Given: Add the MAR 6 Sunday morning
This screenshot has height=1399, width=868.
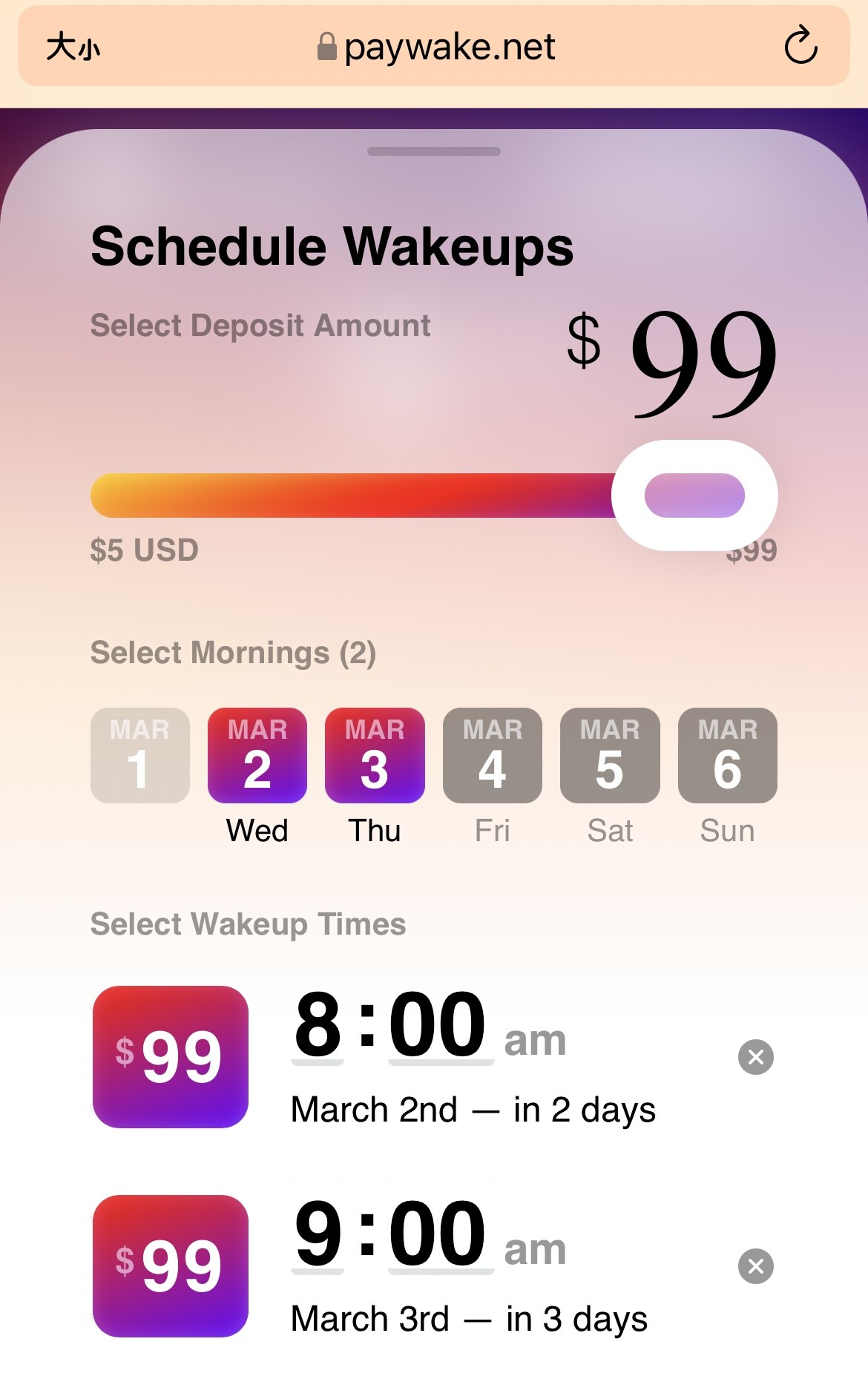Looking at the screenshot, I should (727, 755).
